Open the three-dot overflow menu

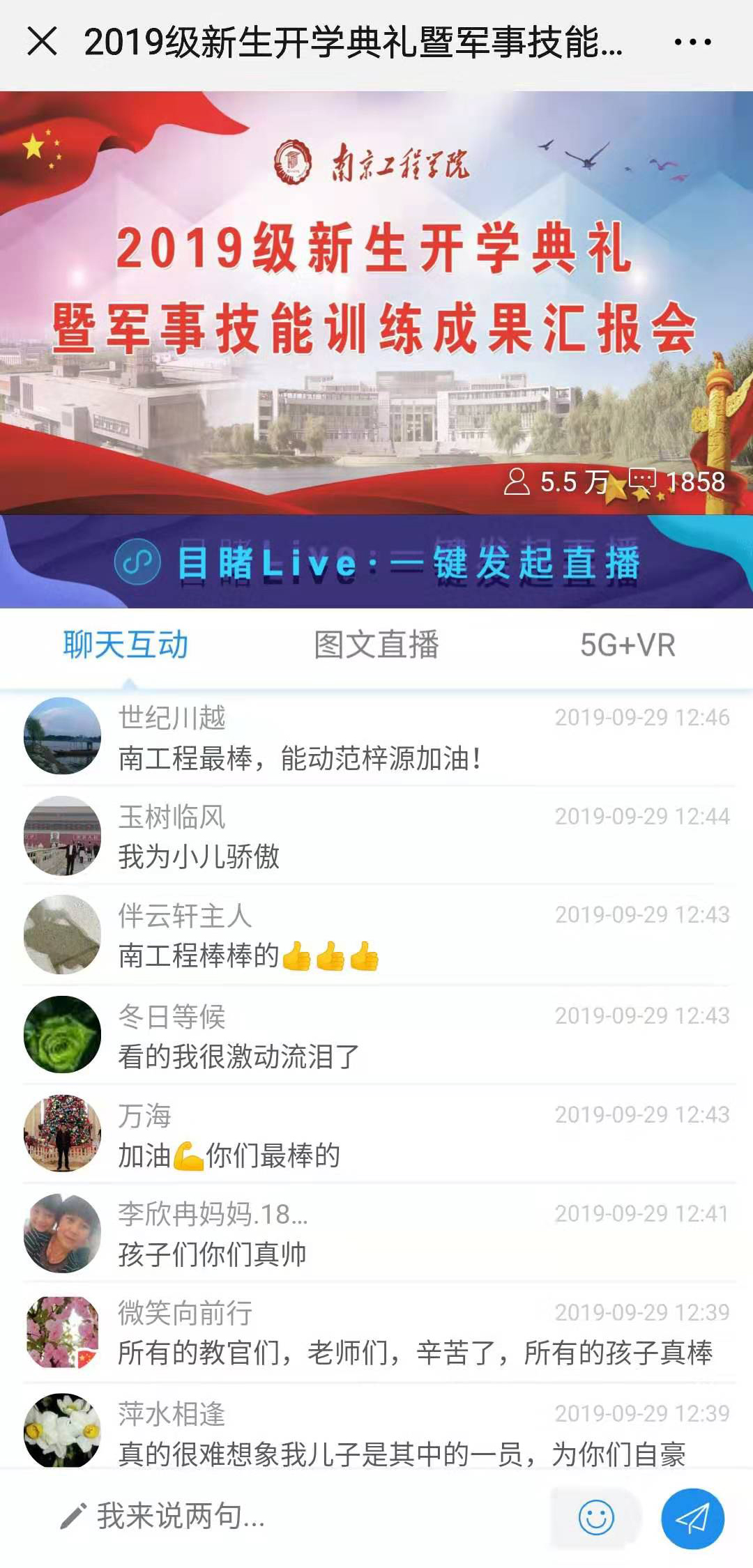click(x=692, y=43)
